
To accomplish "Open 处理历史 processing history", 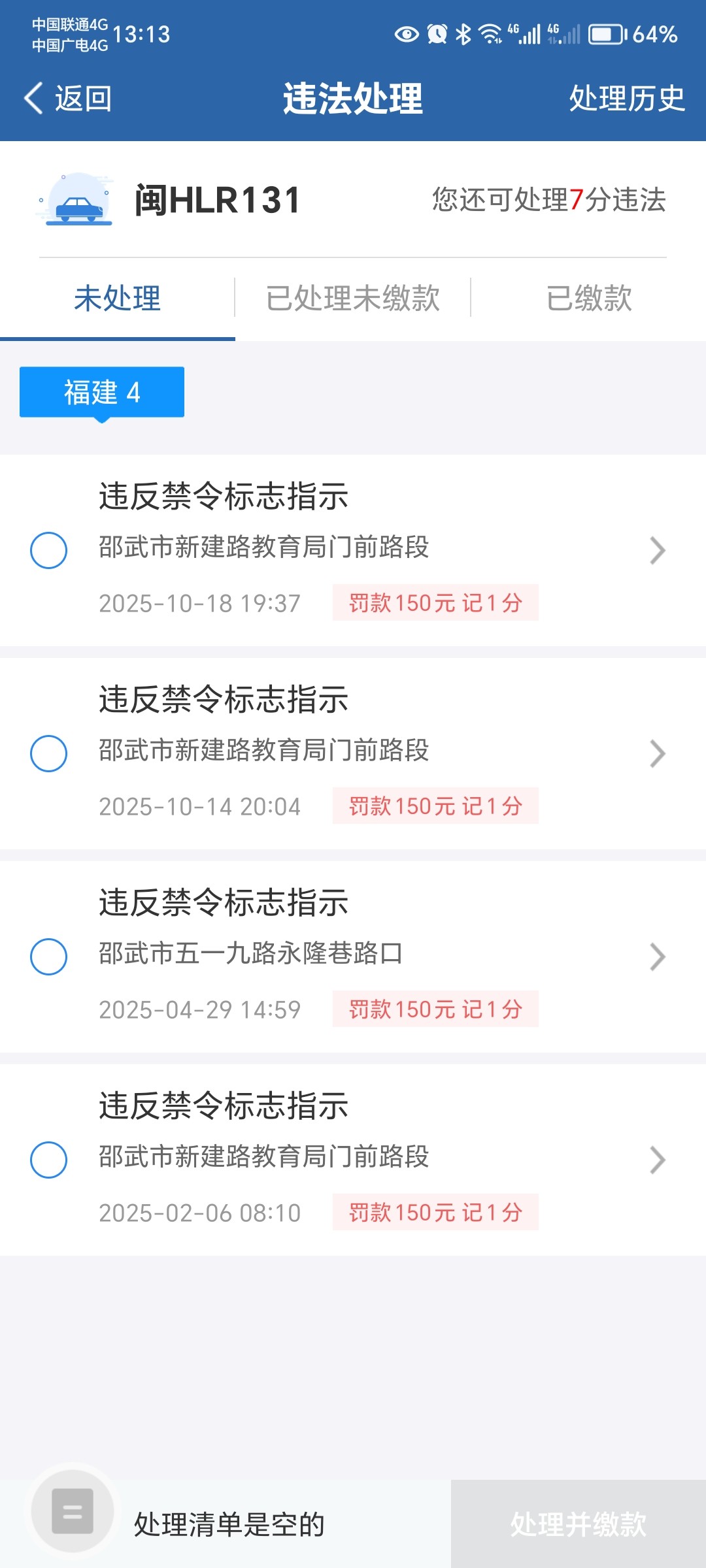I will click(626, 99).
